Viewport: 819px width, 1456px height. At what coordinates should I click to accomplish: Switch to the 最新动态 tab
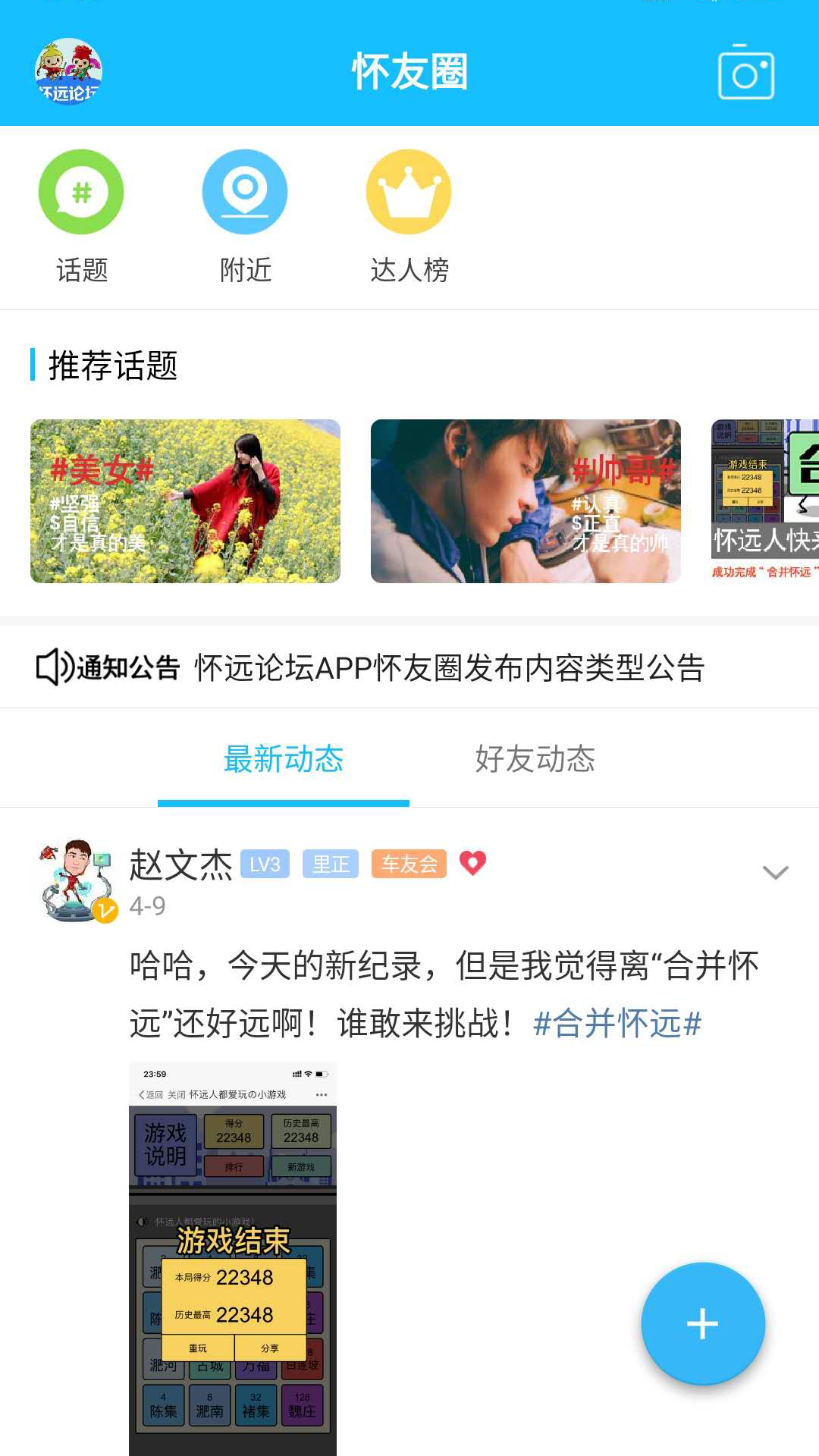click(x=283, y=759)
